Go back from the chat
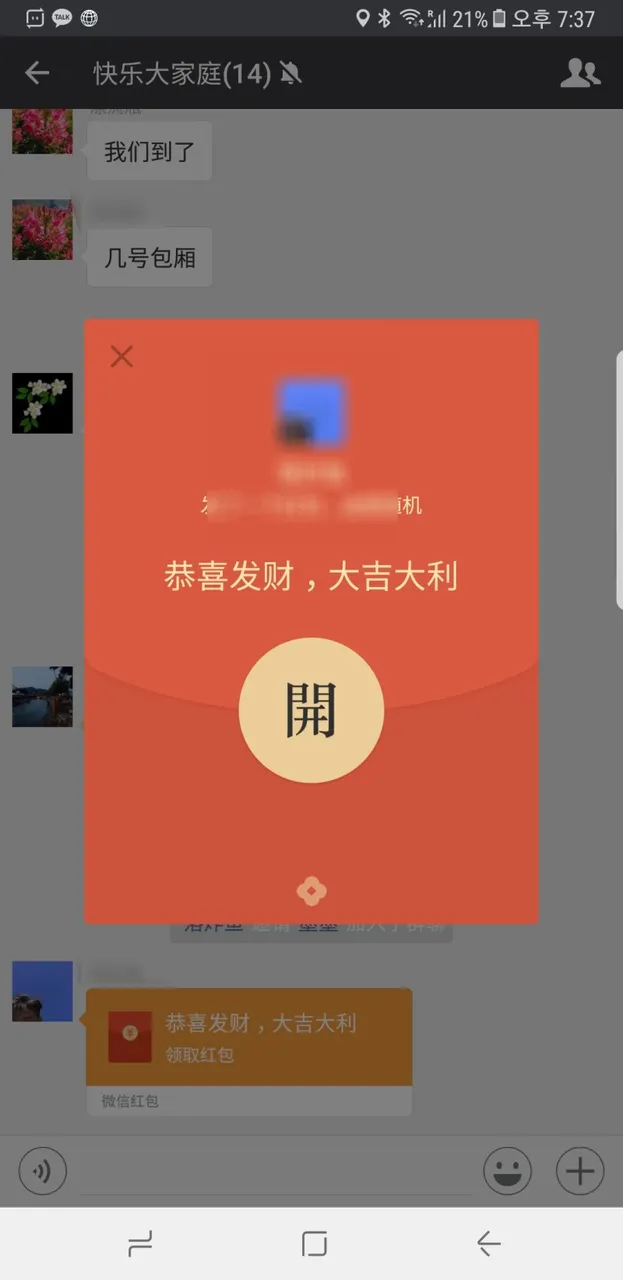Image resolution: width=623 pixels, height=1280 pixels. pyautogui.click(x=37, y=73)
